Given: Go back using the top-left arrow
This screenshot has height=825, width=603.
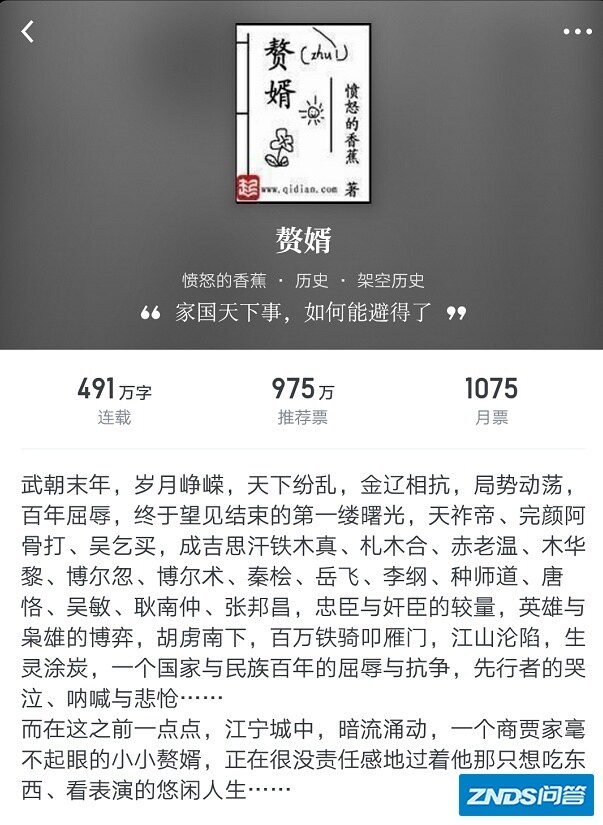Looking at the screenshot, I should [x=28, y=32].
